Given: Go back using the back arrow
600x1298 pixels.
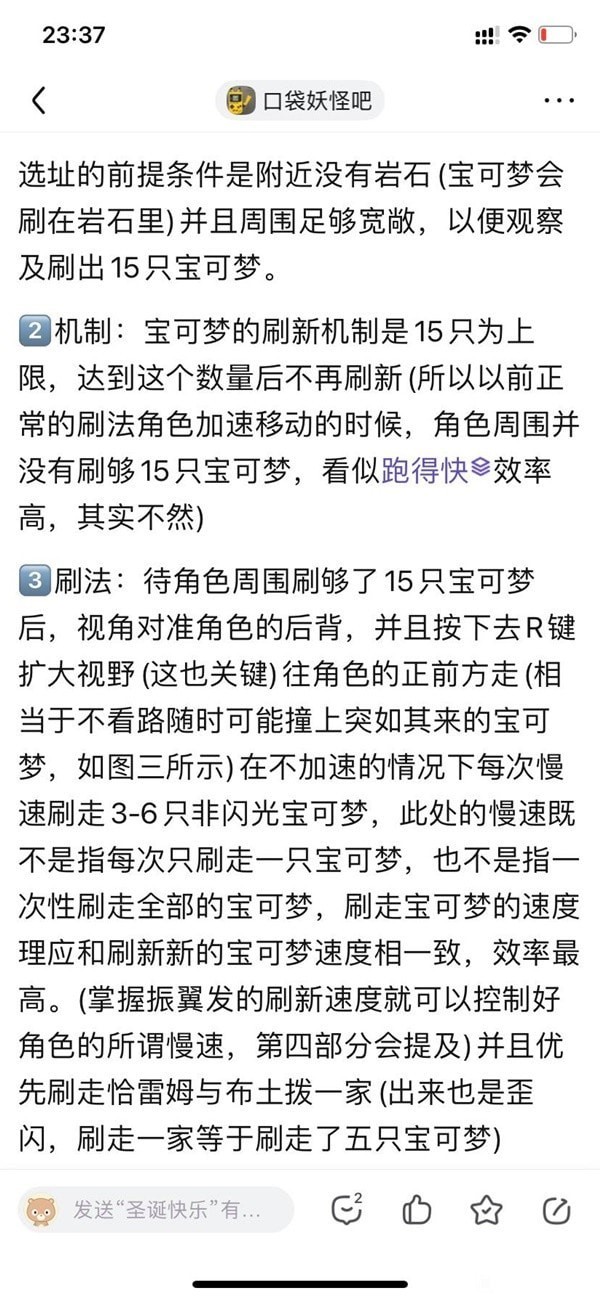Looking at the screenshot, I should tap(39, 101).
